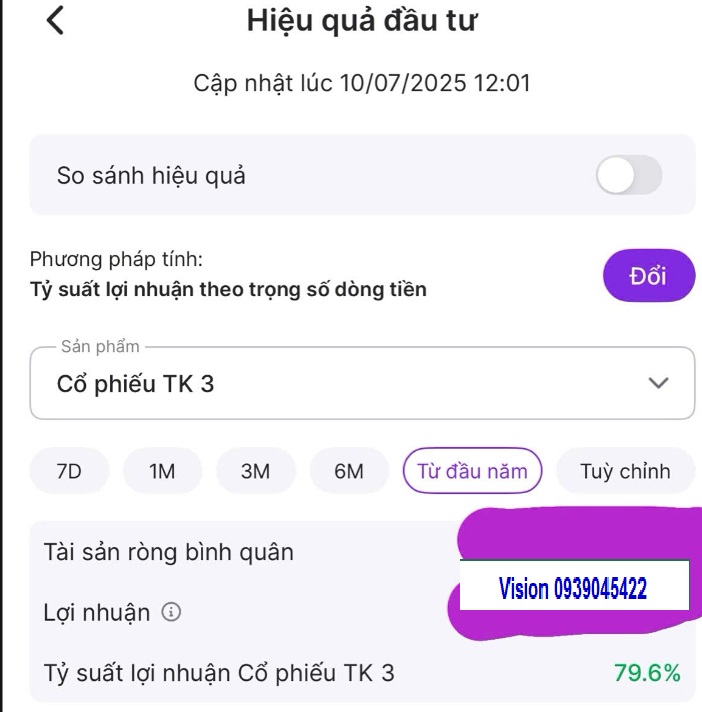Select the 7D period chip
Image resolution: width=702 pixels, height=712 pixels.
click(x=69, y=471)
